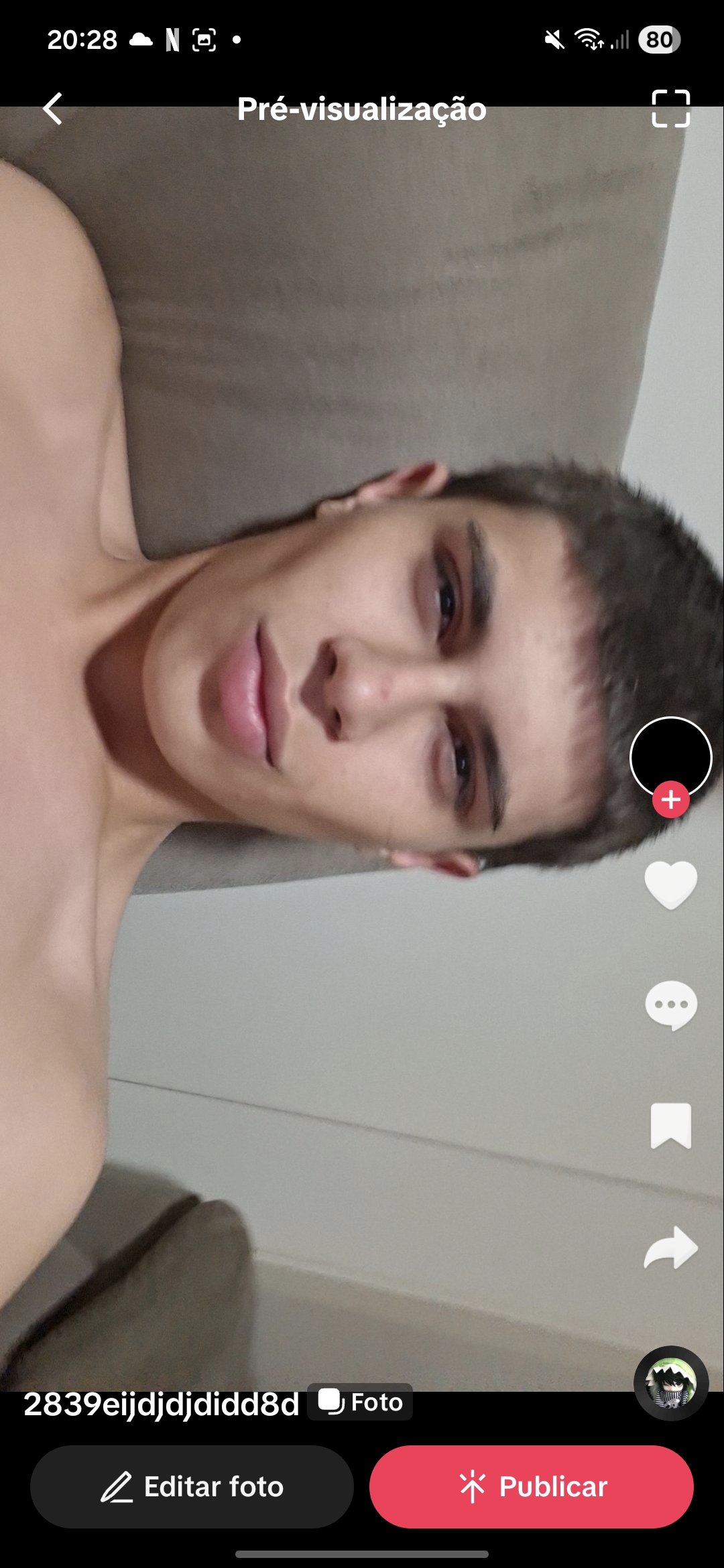Publish the post with Publicar
This screenshot has height=1568, width=724.
point(531,1486)
